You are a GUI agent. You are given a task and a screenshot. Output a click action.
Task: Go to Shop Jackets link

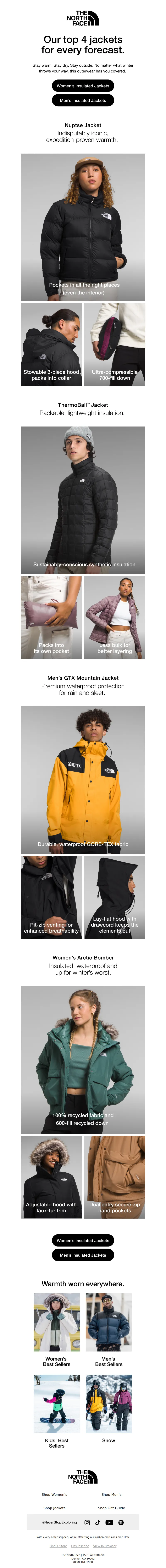coord(54,1508)
